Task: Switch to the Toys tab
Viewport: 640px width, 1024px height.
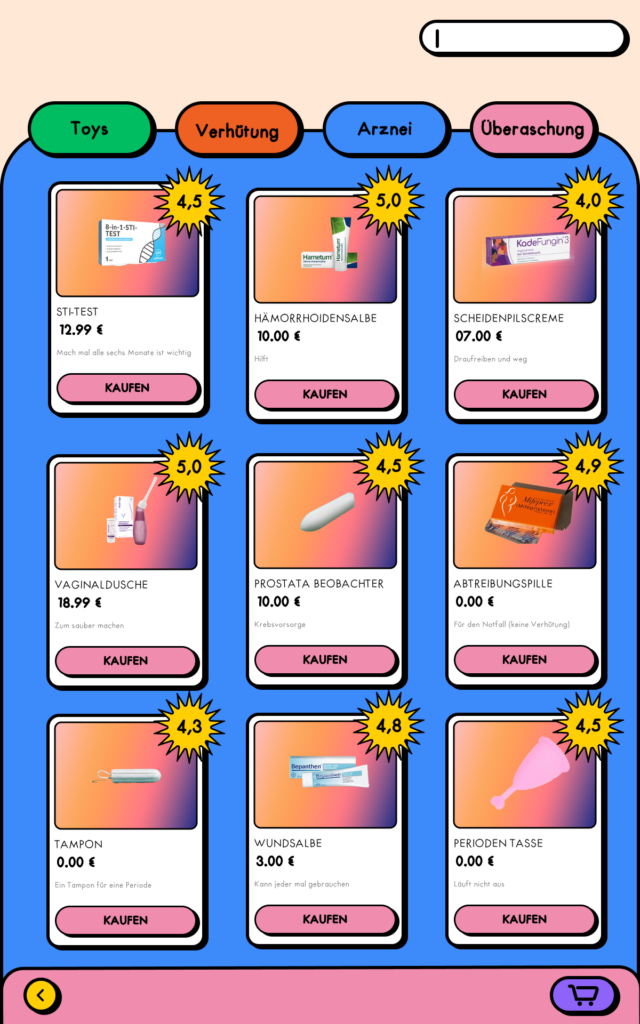Action: (90, 128)
